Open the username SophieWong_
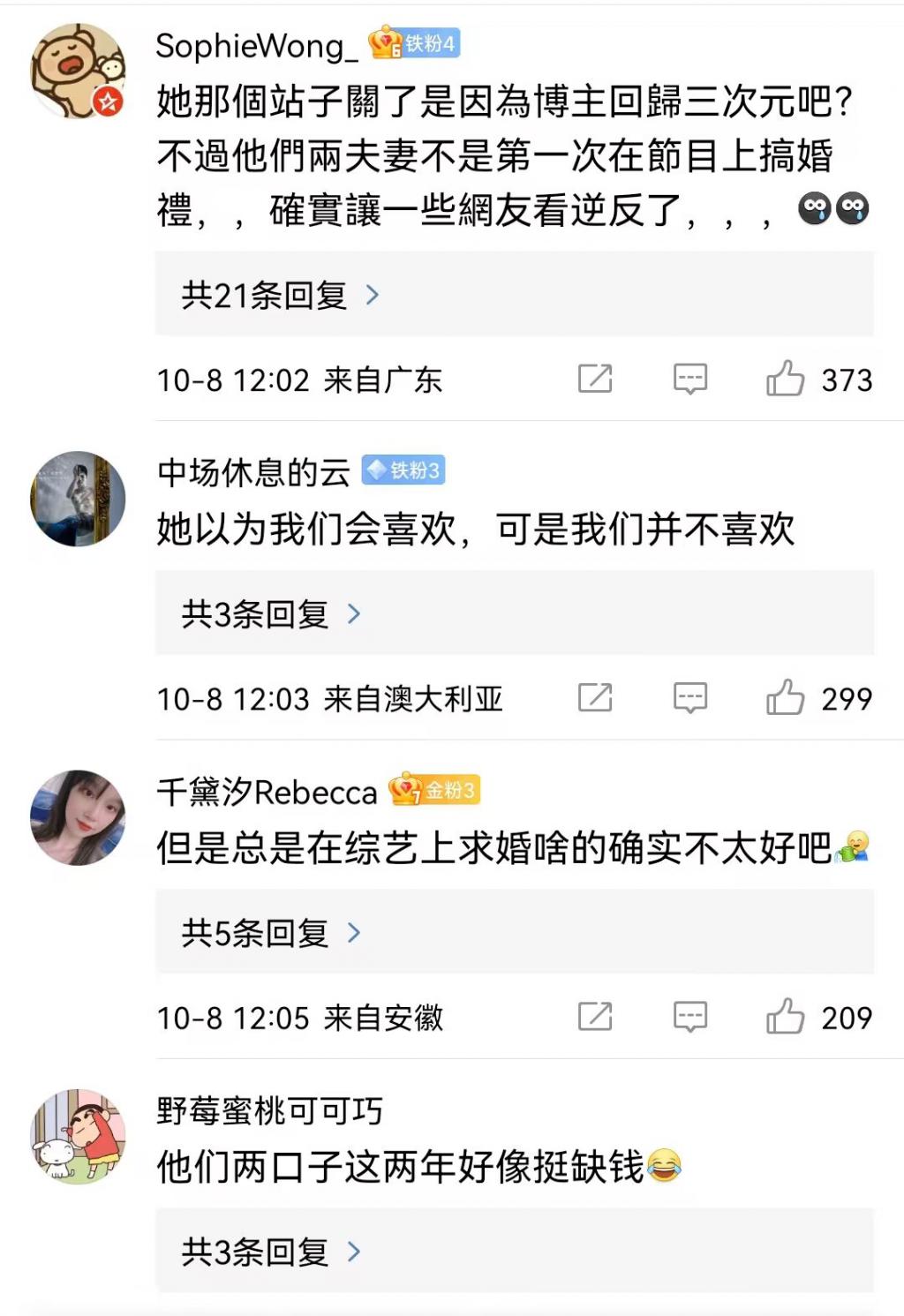This screenshot has height=1316, width=904. [x=257, y=46]
